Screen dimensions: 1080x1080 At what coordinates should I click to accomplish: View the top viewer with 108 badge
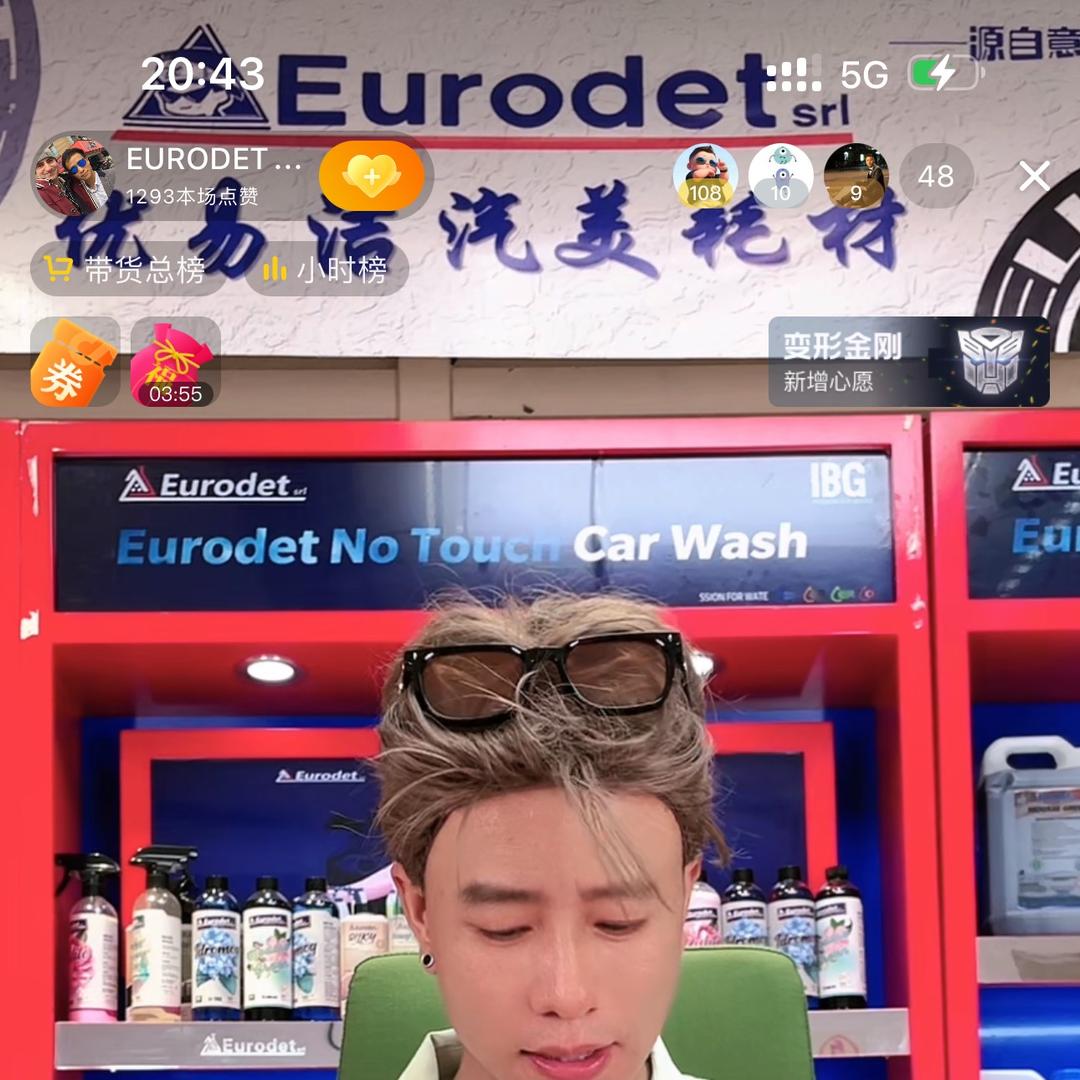(x=705, y=176)
